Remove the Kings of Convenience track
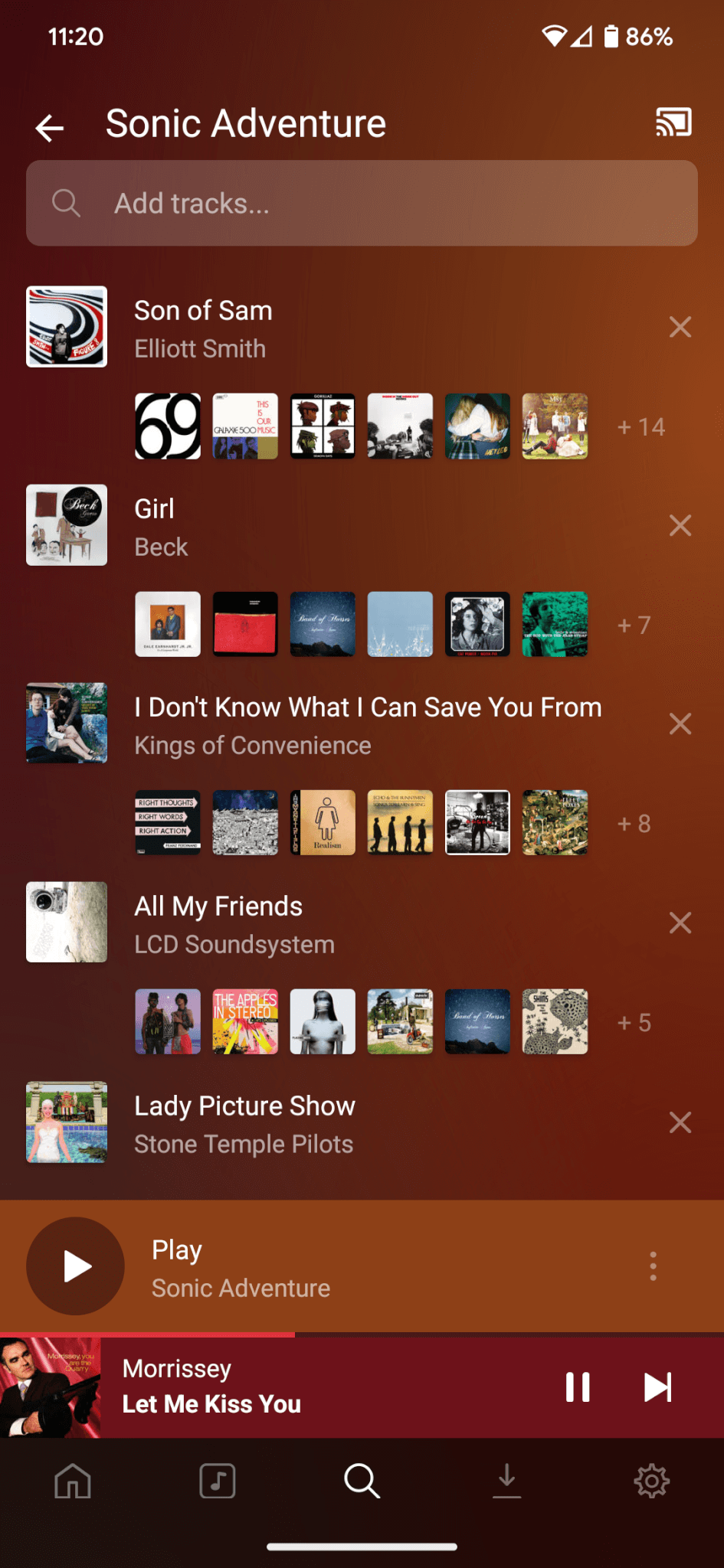Viewport: 724px width, 1568px height. [x=680, y=724]
